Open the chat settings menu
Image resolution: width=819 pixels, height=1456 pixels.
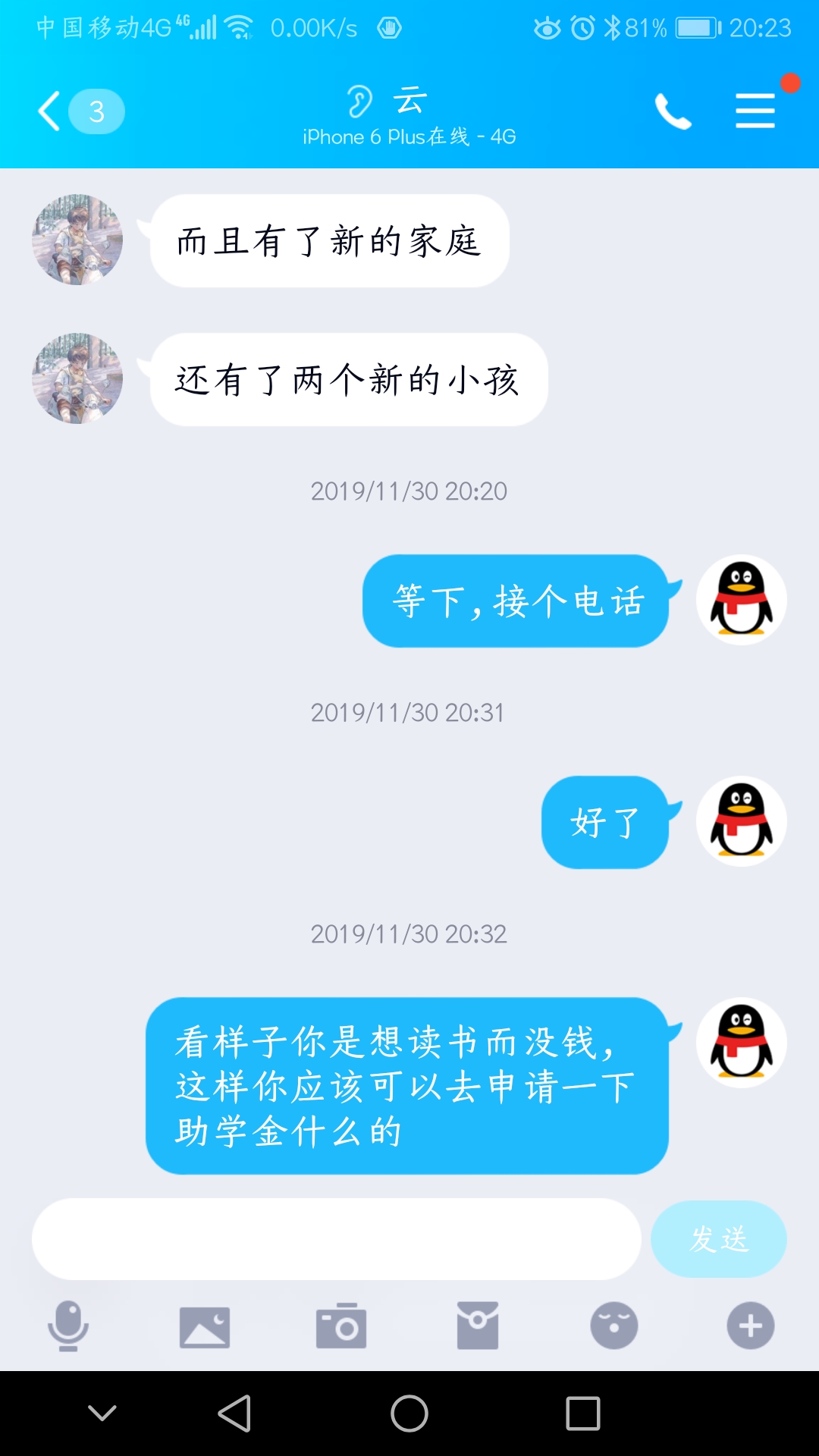755,111
